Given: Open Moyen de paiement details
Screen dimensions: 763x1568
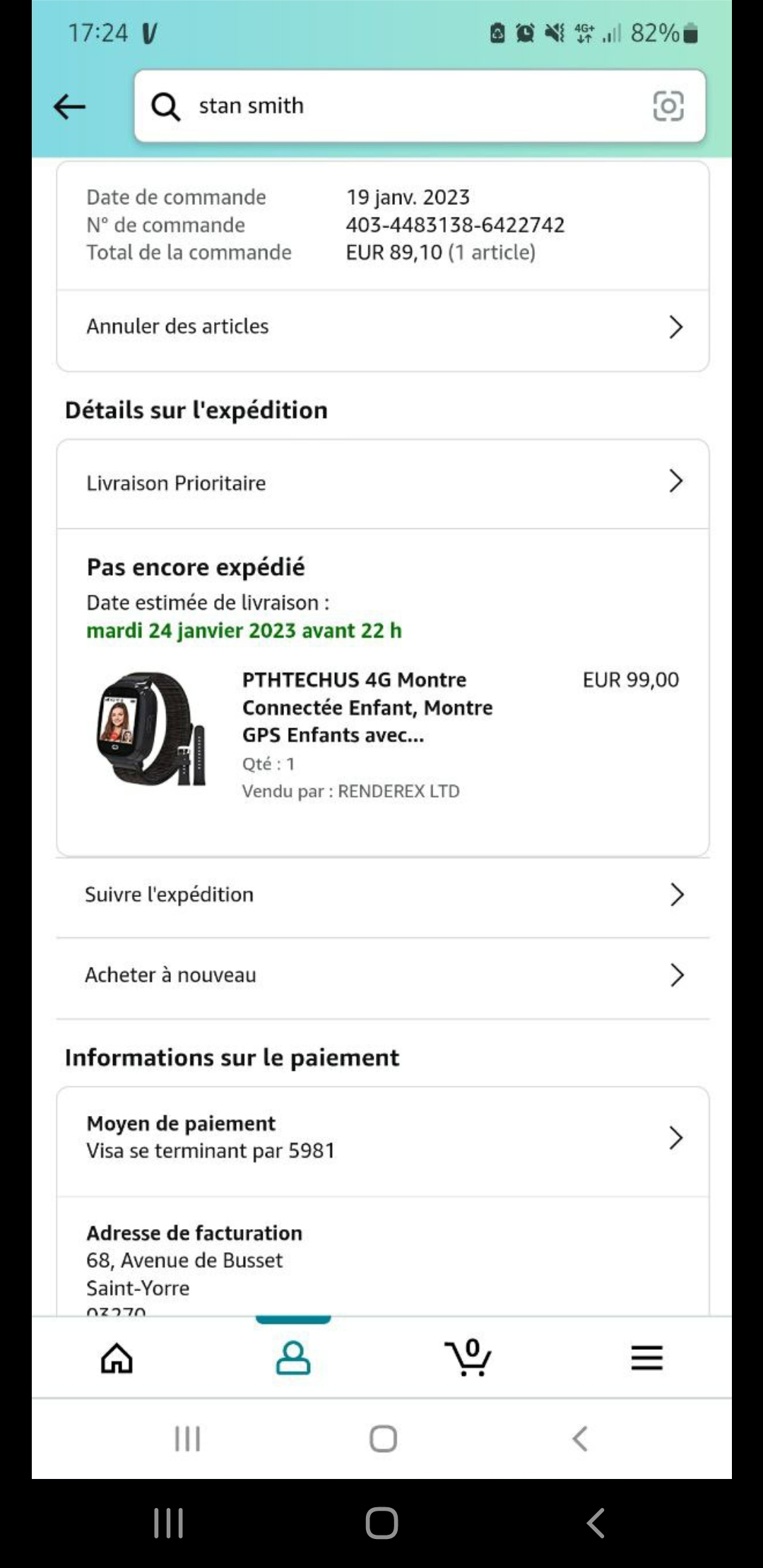Looking at the screenshot, I should pyautogui.click(x=382, y=1137).
